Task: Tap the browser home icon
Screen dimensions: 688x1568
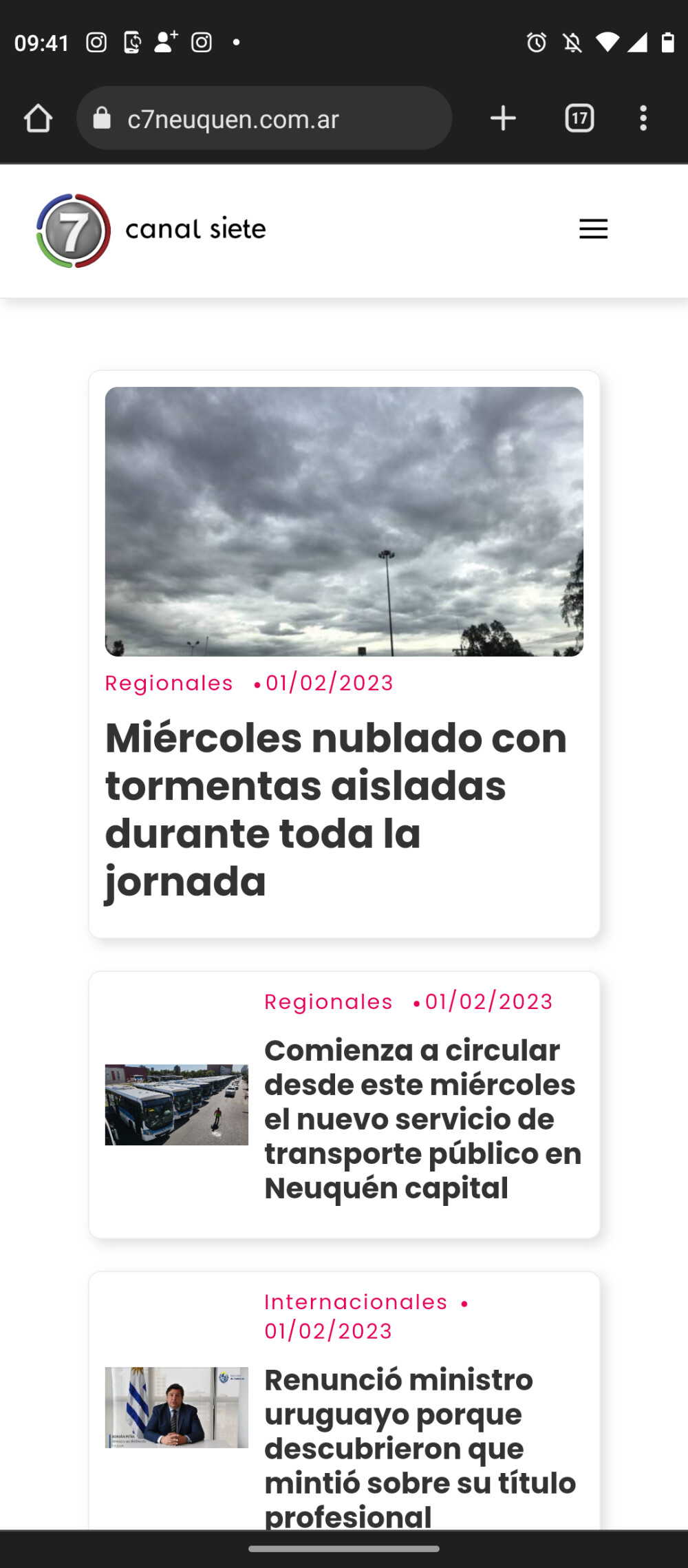Action: 39,118
